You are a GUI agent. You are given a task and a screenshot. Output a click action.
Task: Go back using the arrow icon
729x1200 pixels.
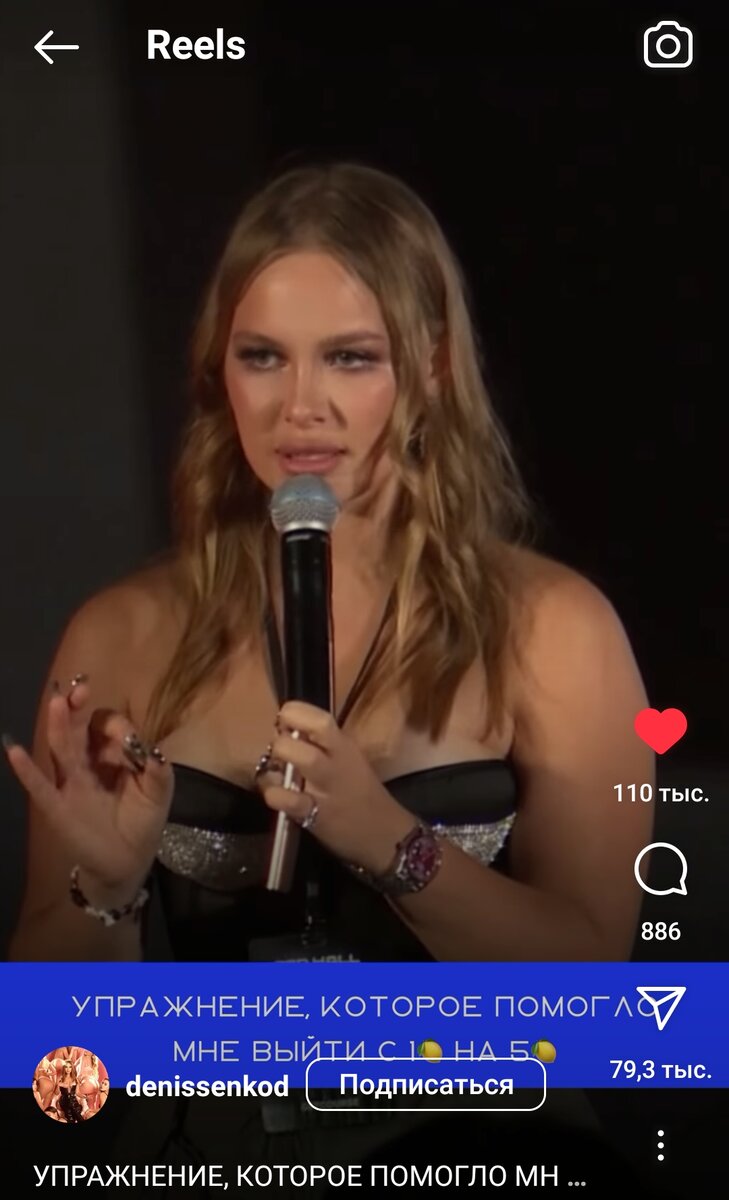pyautogui.click(x=56, y=46)
